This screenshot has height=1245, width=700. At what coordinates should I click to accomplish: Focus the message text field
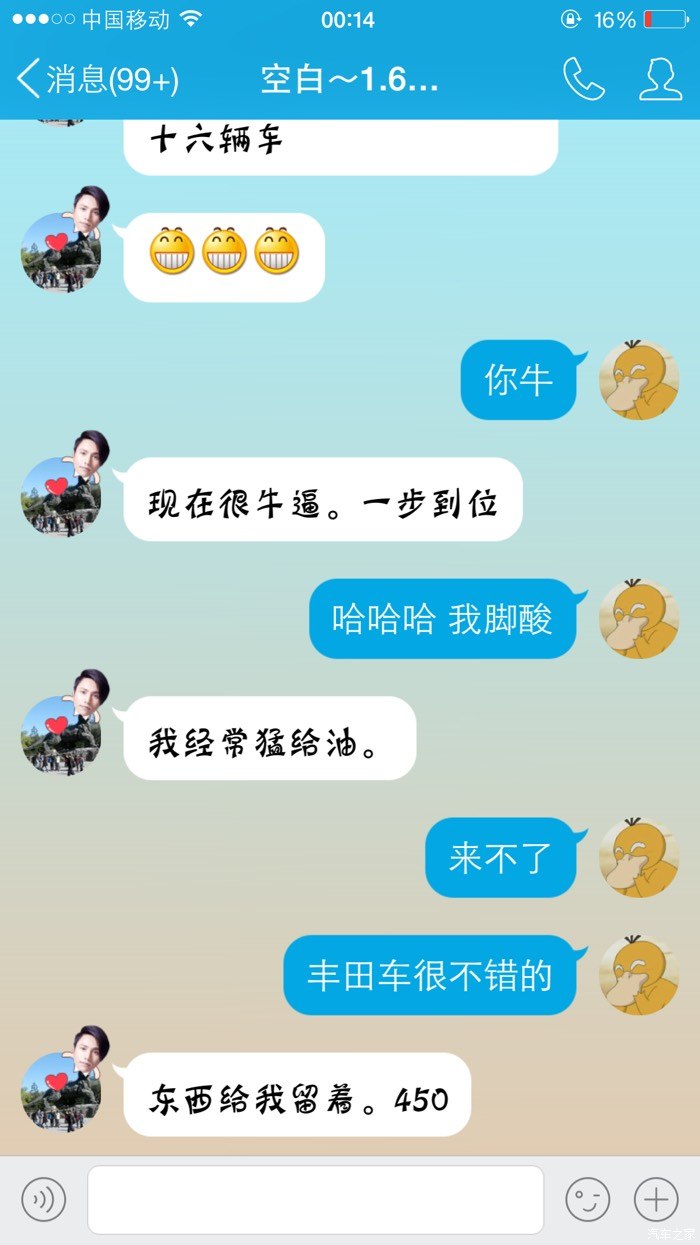click(x=315, y=1199)
